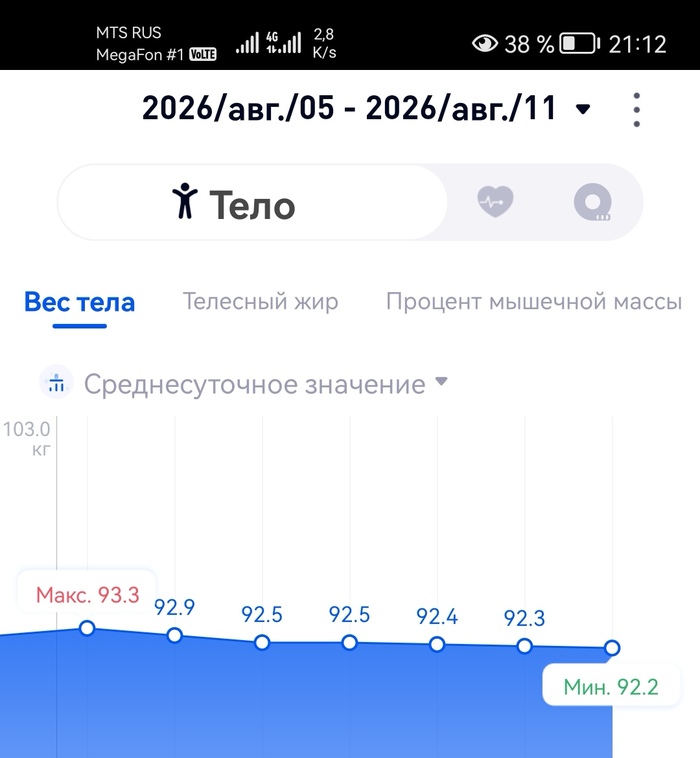Open the three-dot overflow menu

[x=637, y=110]
